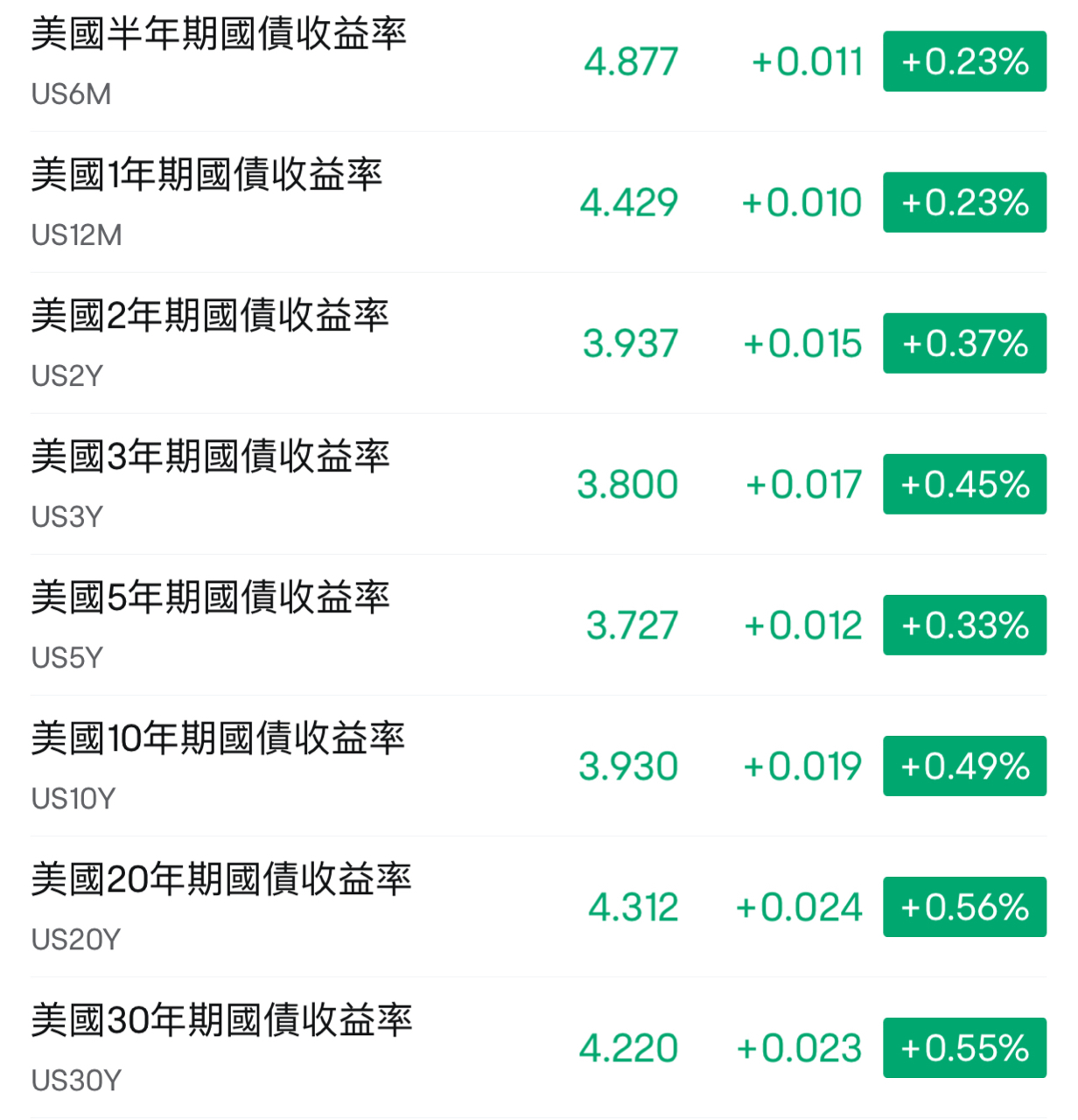Open 美國3年期國債收益率 US3Y quote
Viewport: 1078px width, 1120px height.
[210, 484]
